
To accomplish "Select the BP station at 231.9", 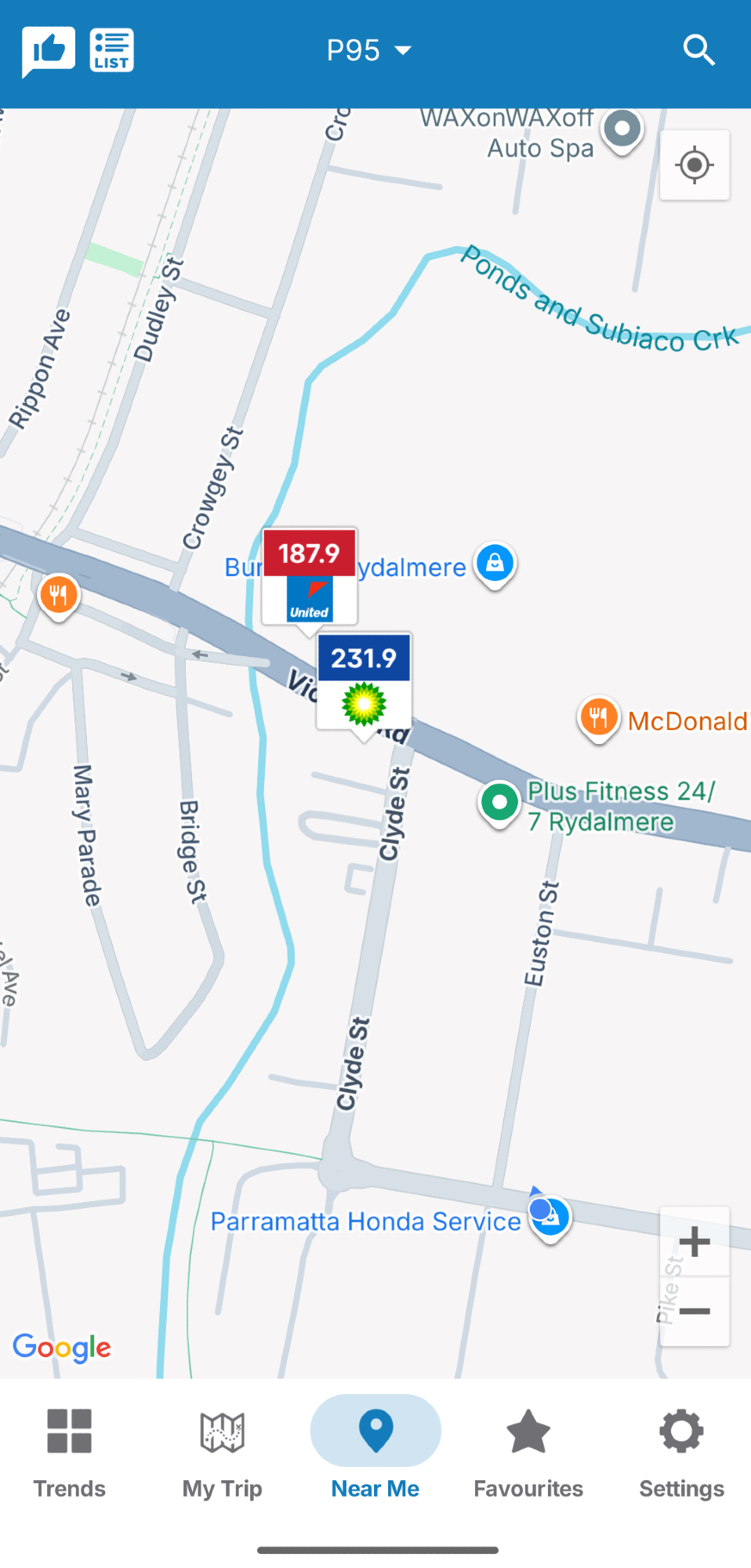I will 364,681.
